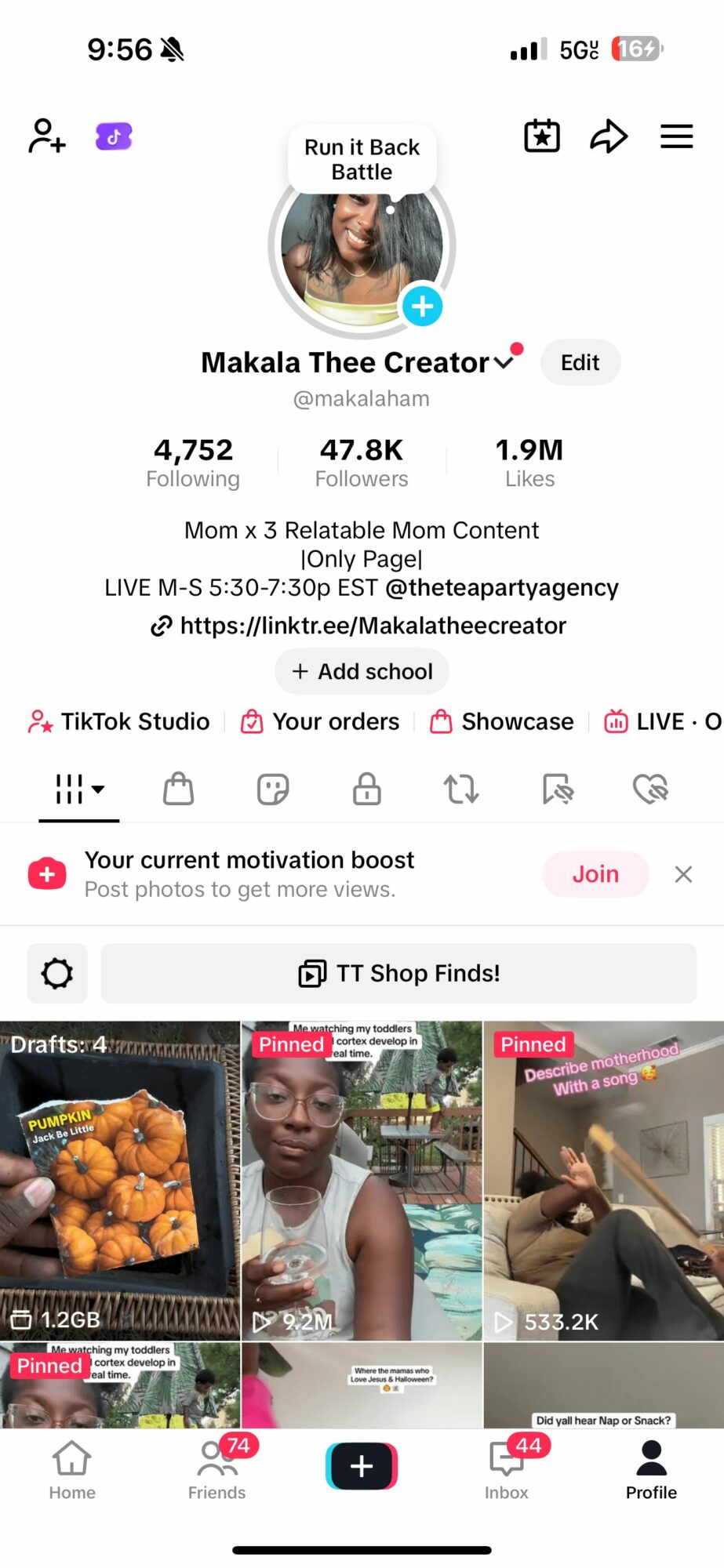This screenshot has height=1568, width=724.
Task: Switch to the reposts tab
Action: point(461,789)
